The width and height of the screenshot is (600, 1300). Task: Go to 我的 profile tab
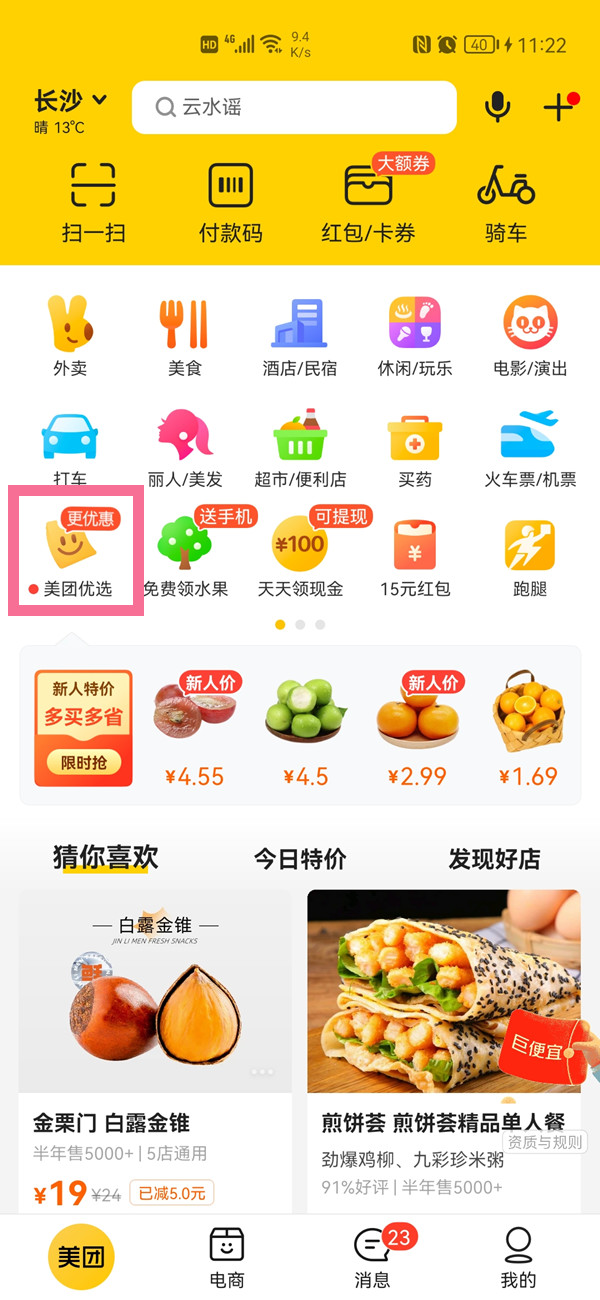tap(518, 1257)
